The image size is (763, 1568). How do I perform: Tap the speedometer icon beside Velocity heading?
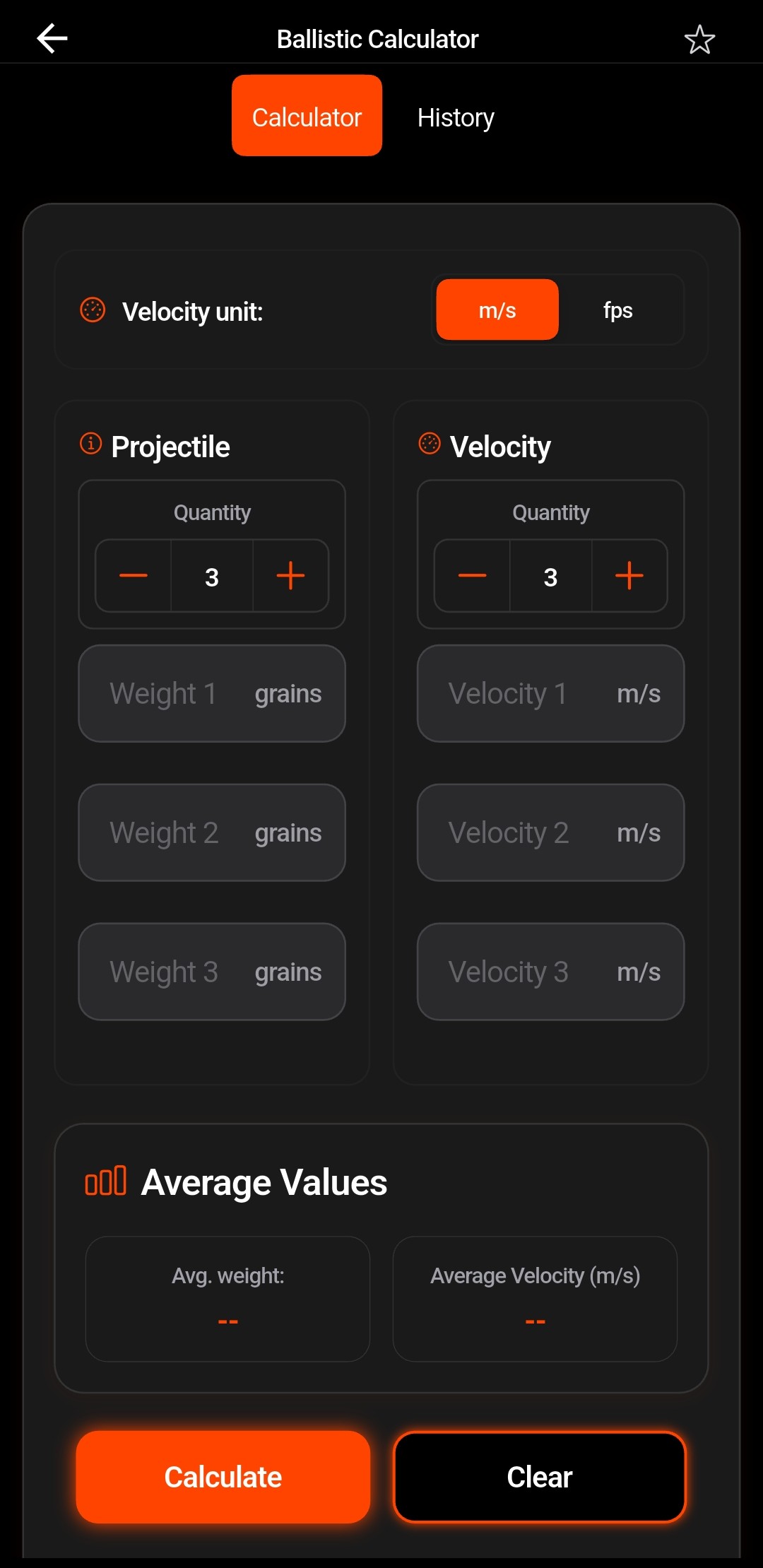tap(430, 444)
